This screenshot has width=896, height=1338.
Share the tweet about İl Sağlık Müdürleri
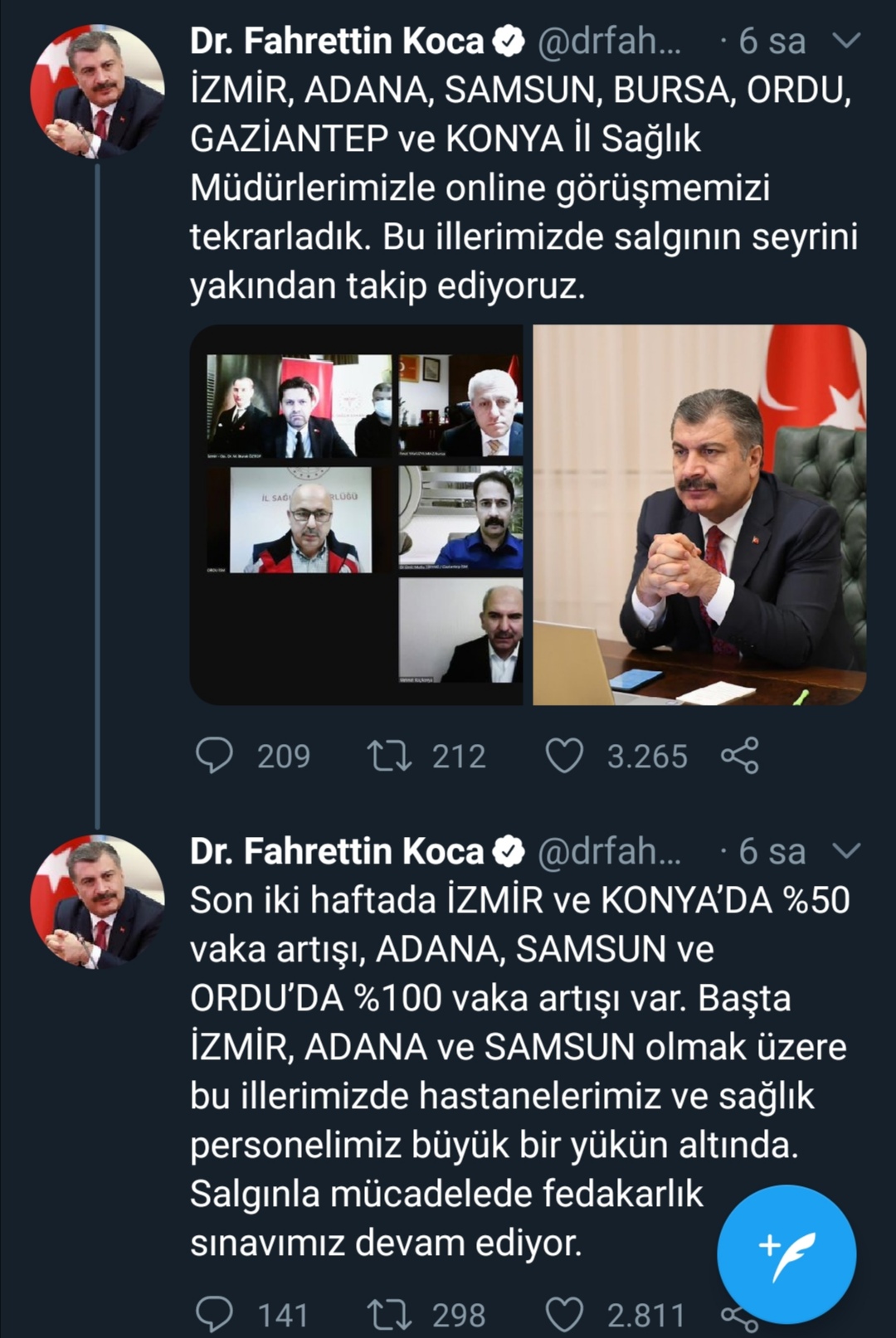739,756
